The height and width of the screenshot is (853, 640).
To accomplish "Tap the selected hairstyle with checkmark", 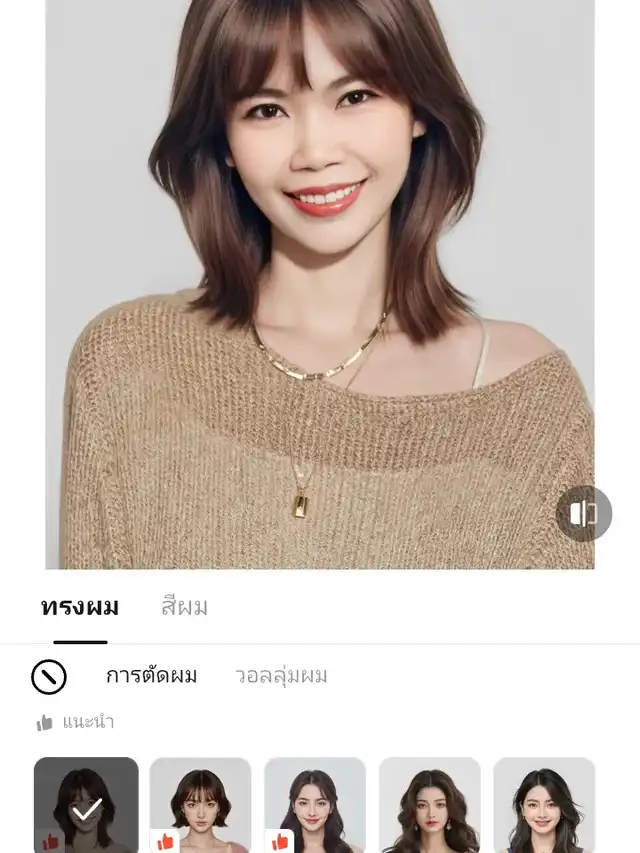I will coord(86,806).
